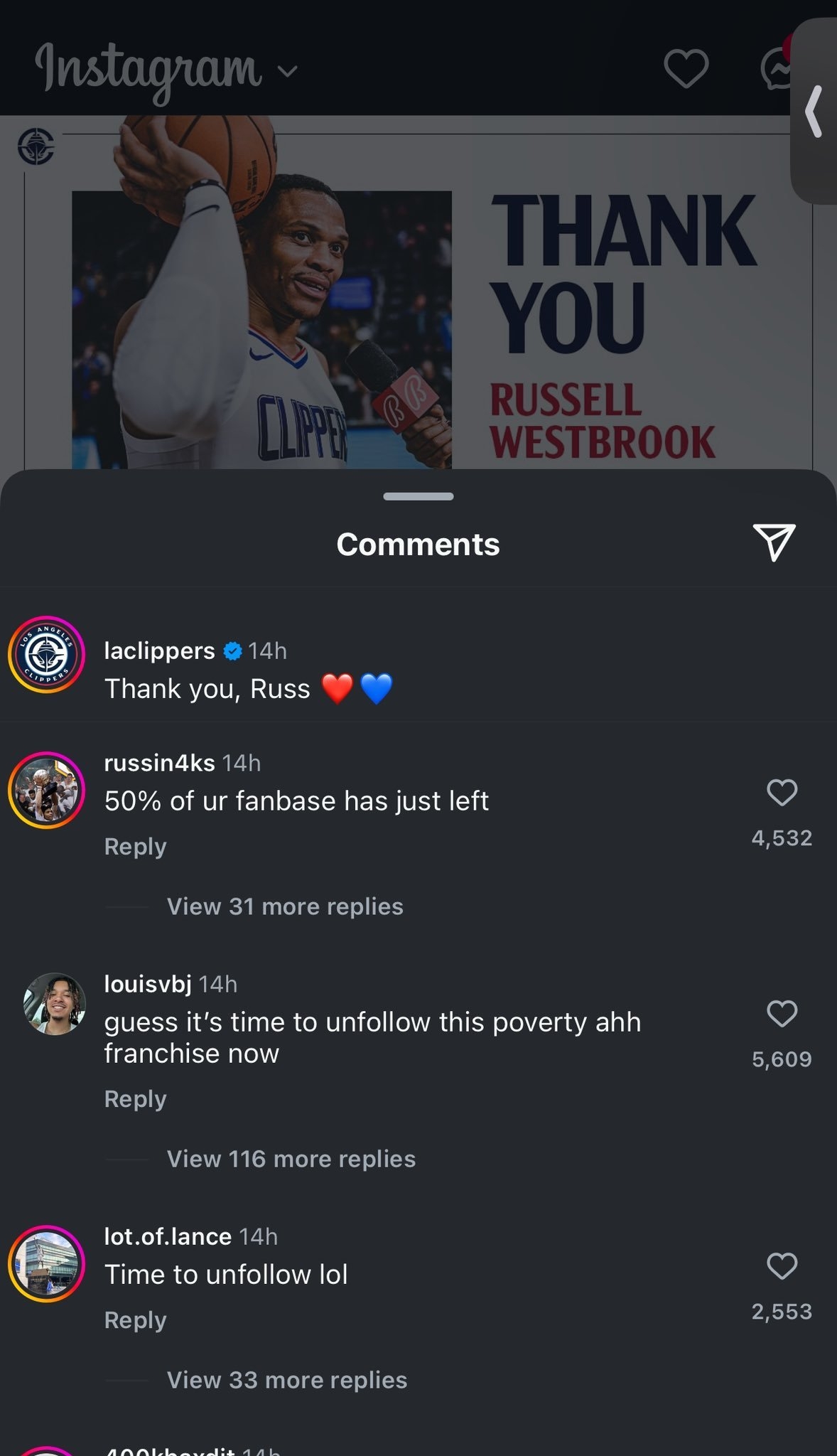Open lot.of.lance profile picture
Image resolution: width=837 pixels, height=1456 pixels.
click(x=46, y=1263)
